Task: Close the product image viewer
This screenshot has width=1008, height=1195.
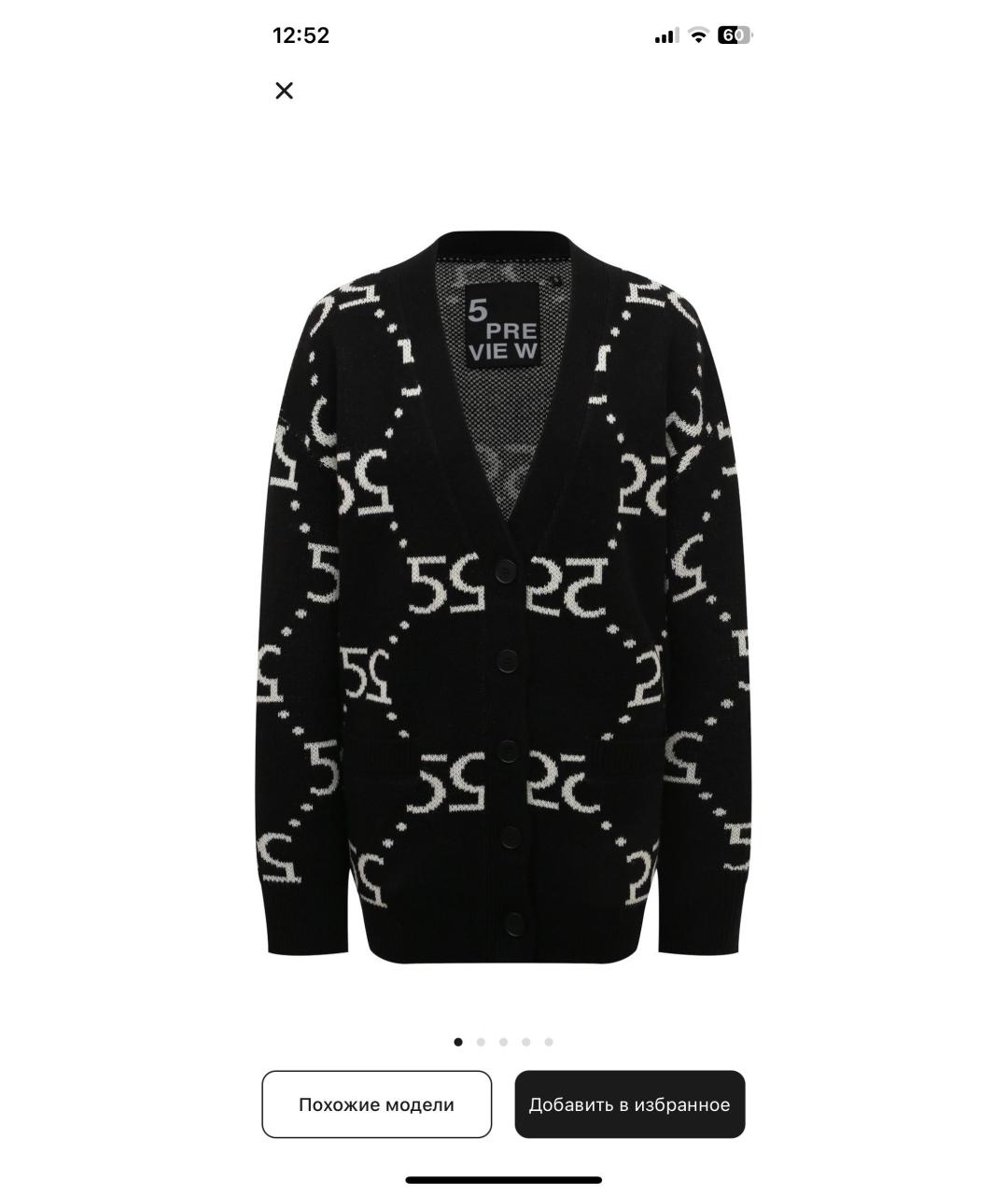Action: tap(285, 91)
